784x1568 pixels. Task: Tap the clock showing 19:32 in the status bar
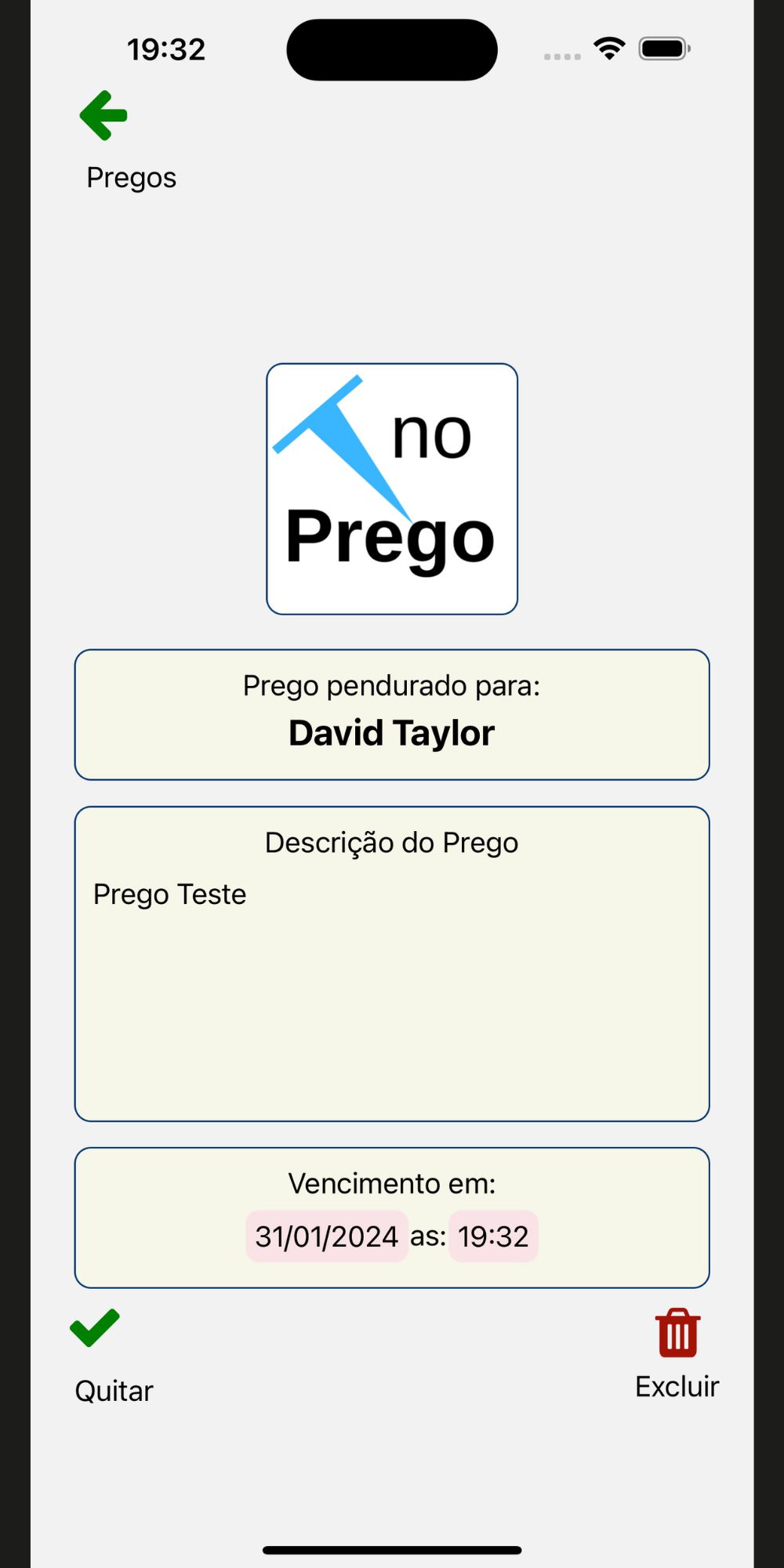167,49
